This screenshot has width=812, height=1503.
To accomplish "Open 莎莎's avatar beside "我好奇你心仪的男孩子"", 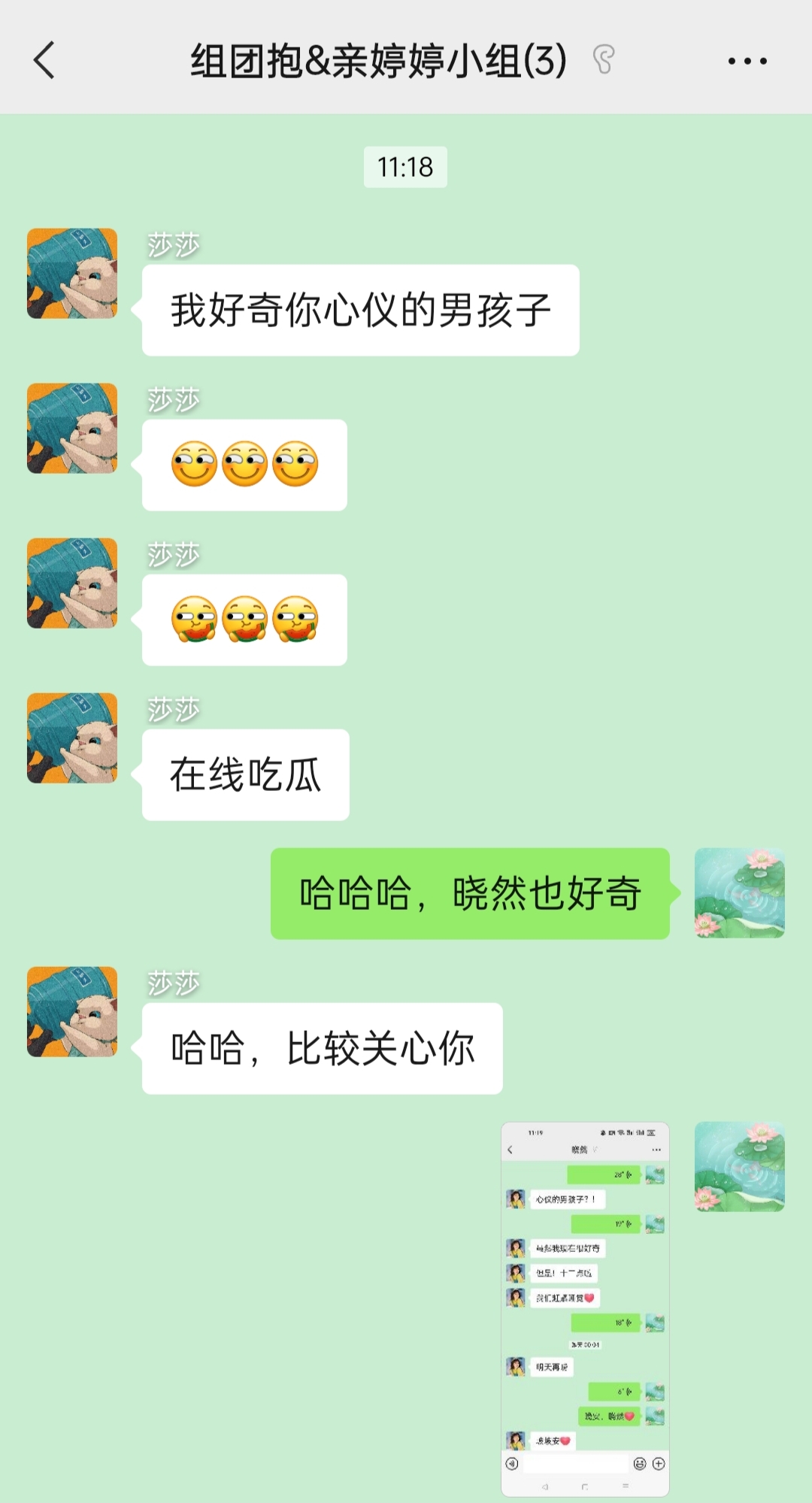I will (x=72, y=274).
